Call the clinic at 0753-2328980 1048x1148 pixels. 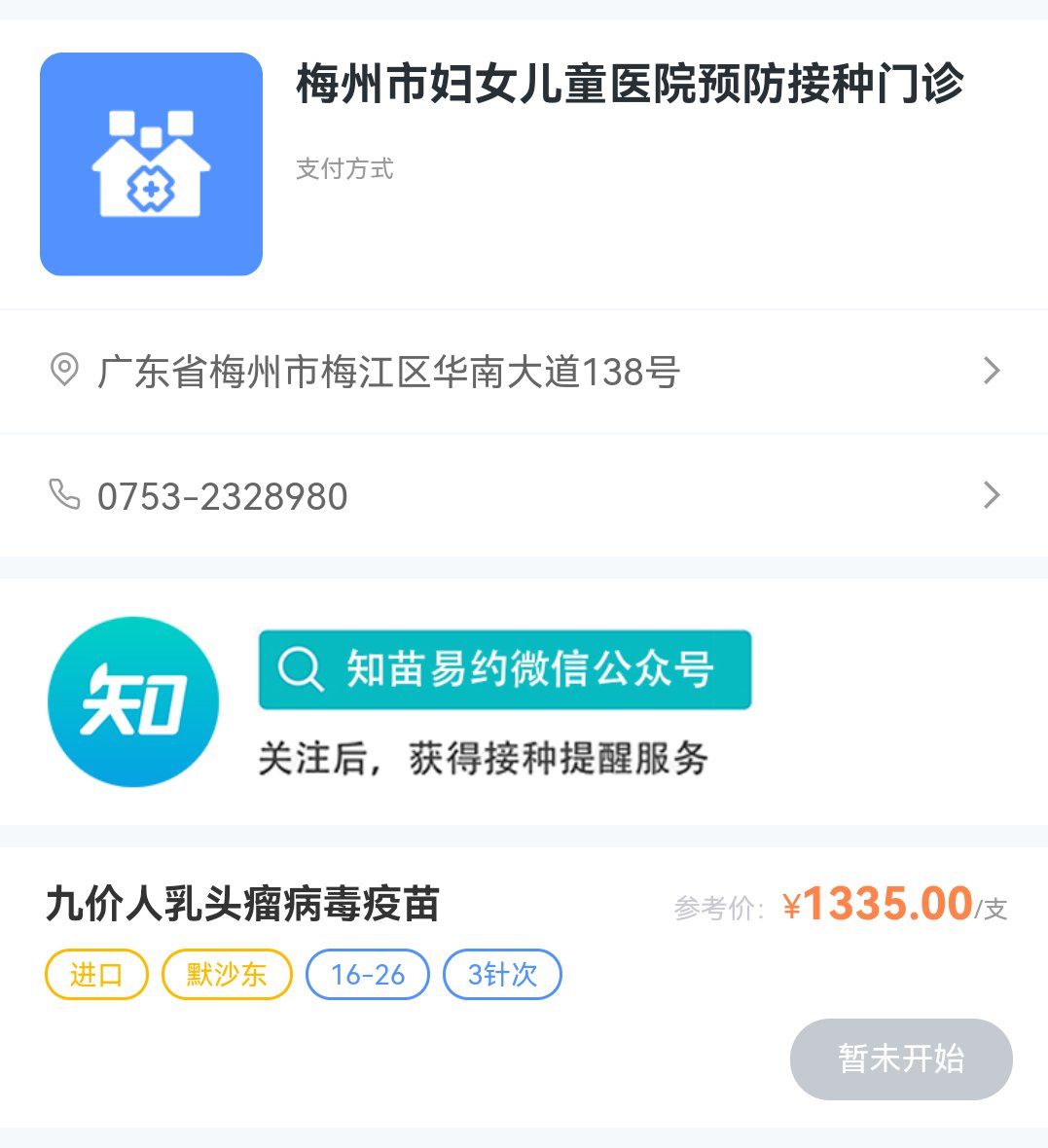pyautogui.click(x=524, y=496)
